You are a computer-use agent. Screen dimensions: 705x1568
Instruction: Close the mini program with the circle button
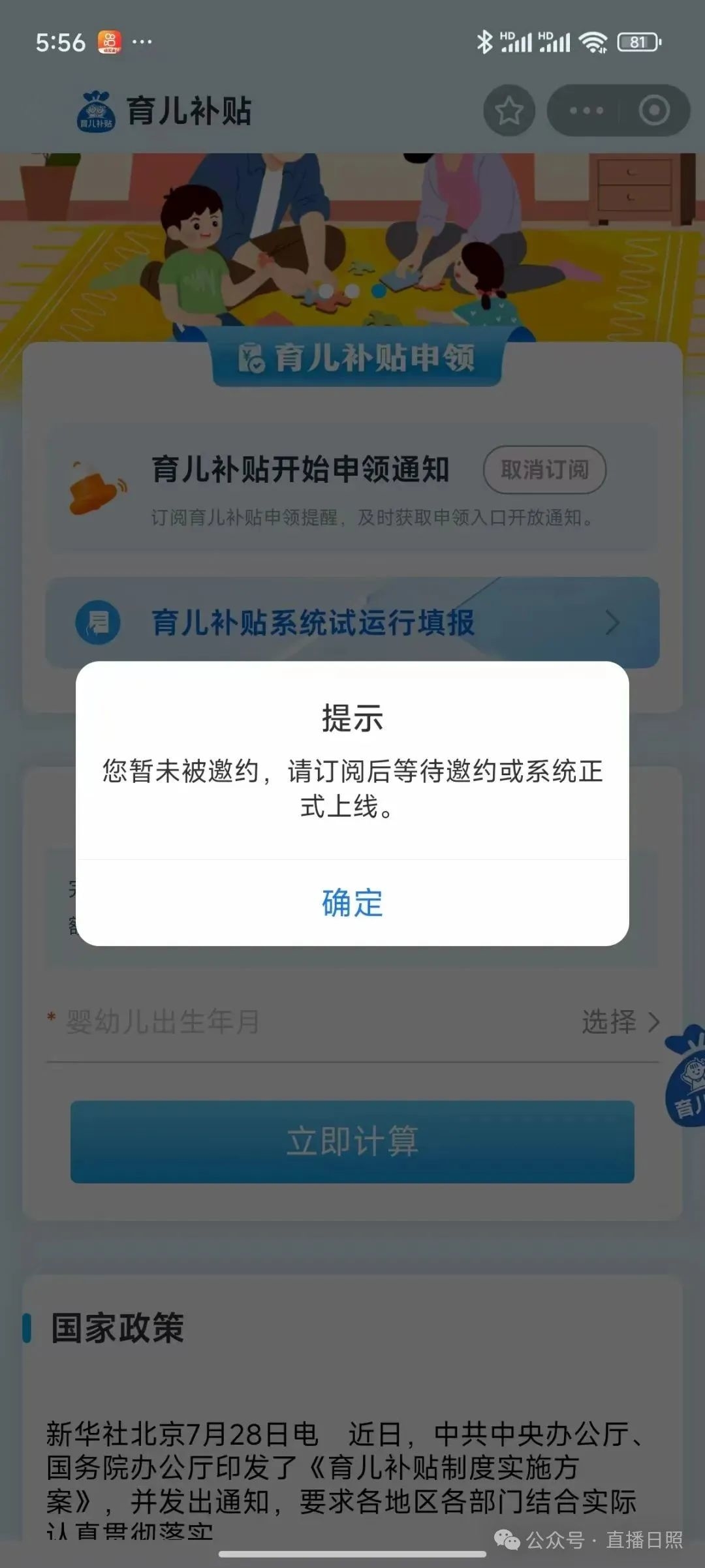pos(654,110)
